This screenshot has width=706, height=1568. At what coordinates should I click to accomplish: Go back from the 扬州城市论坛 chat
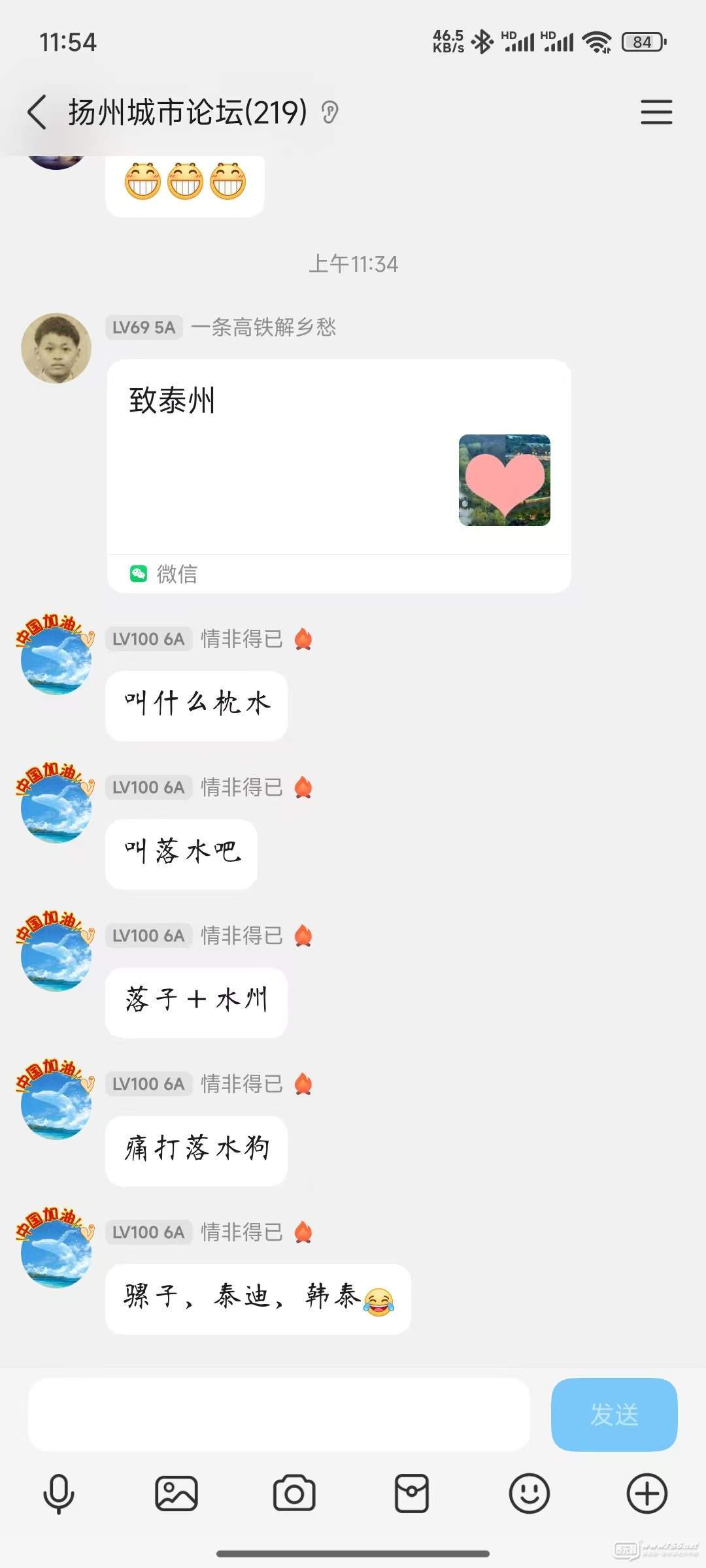tap(37, 112)
